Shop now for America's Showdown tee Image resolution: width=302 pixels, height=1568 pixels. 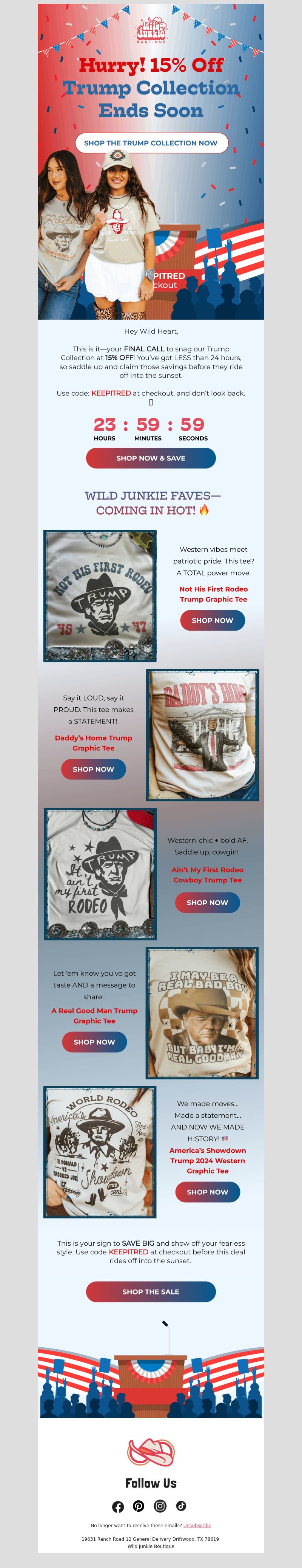coord(207,1191)
